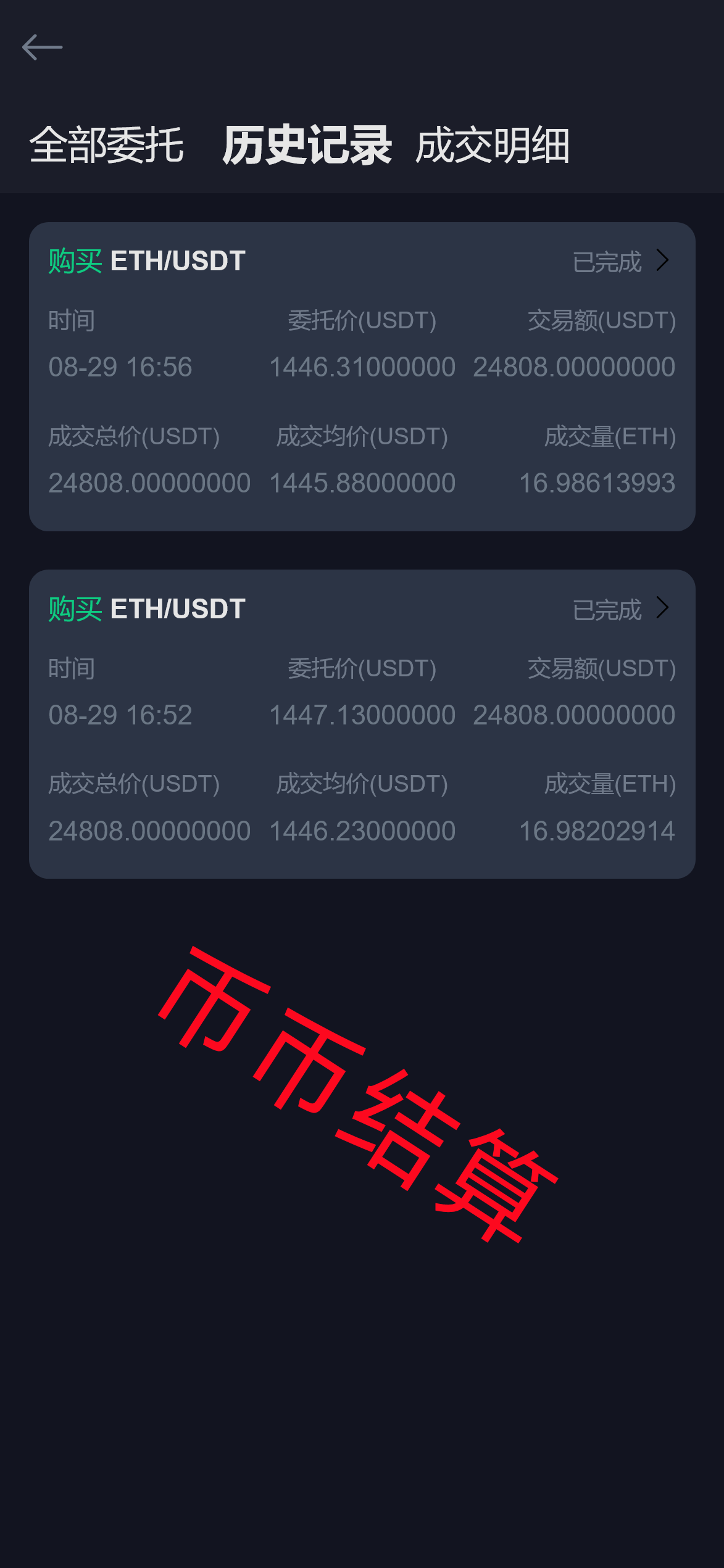Select the 历史记录 tab
This screenshot has width=724, height=1568.
tap(307, 146)
